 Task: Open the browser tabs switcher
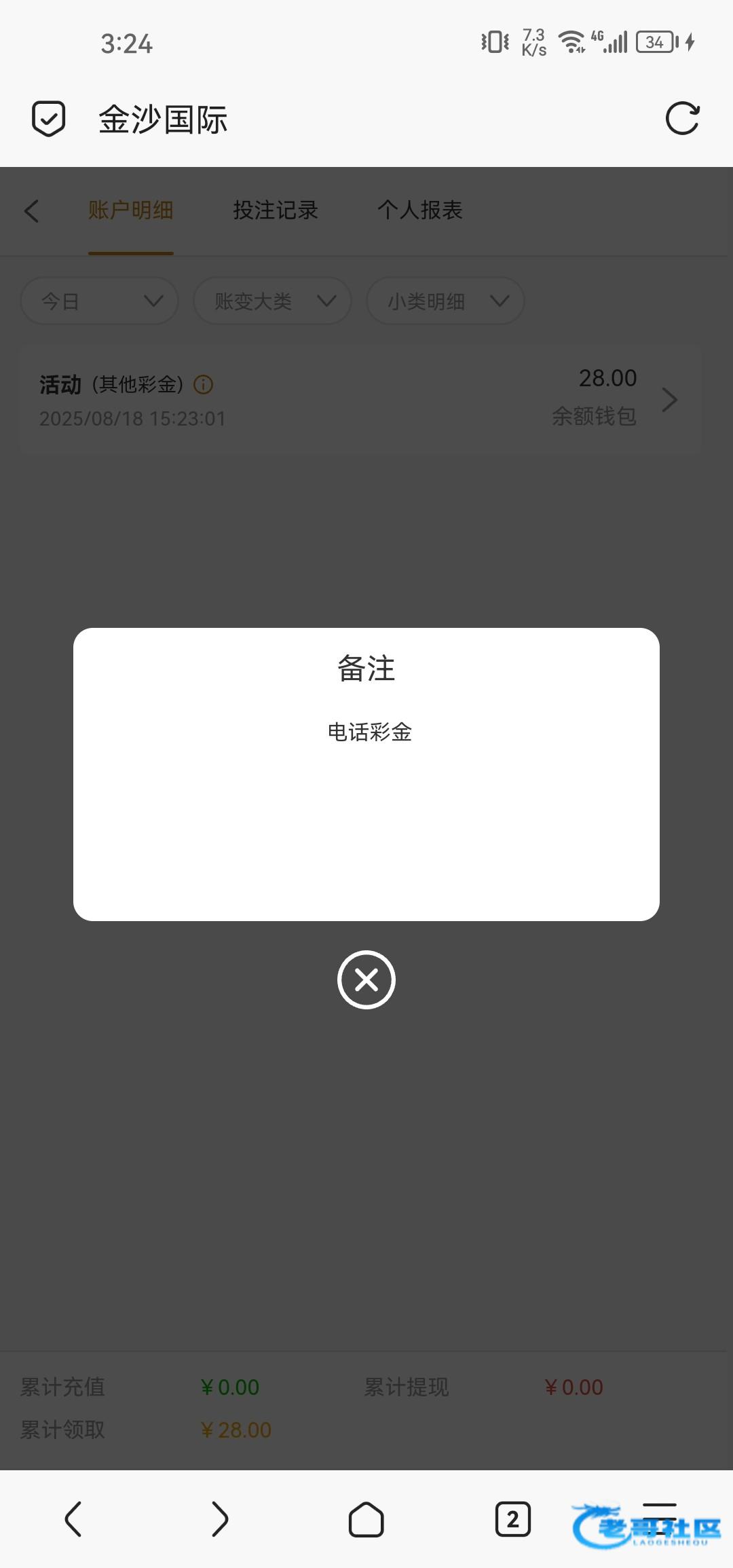tap(513, 1519)
